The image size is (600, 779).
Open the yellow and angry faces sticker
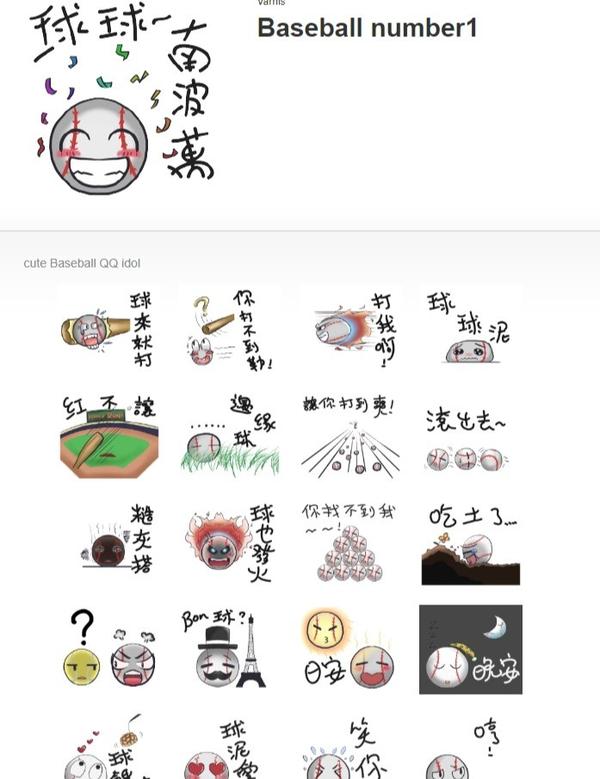107,649
